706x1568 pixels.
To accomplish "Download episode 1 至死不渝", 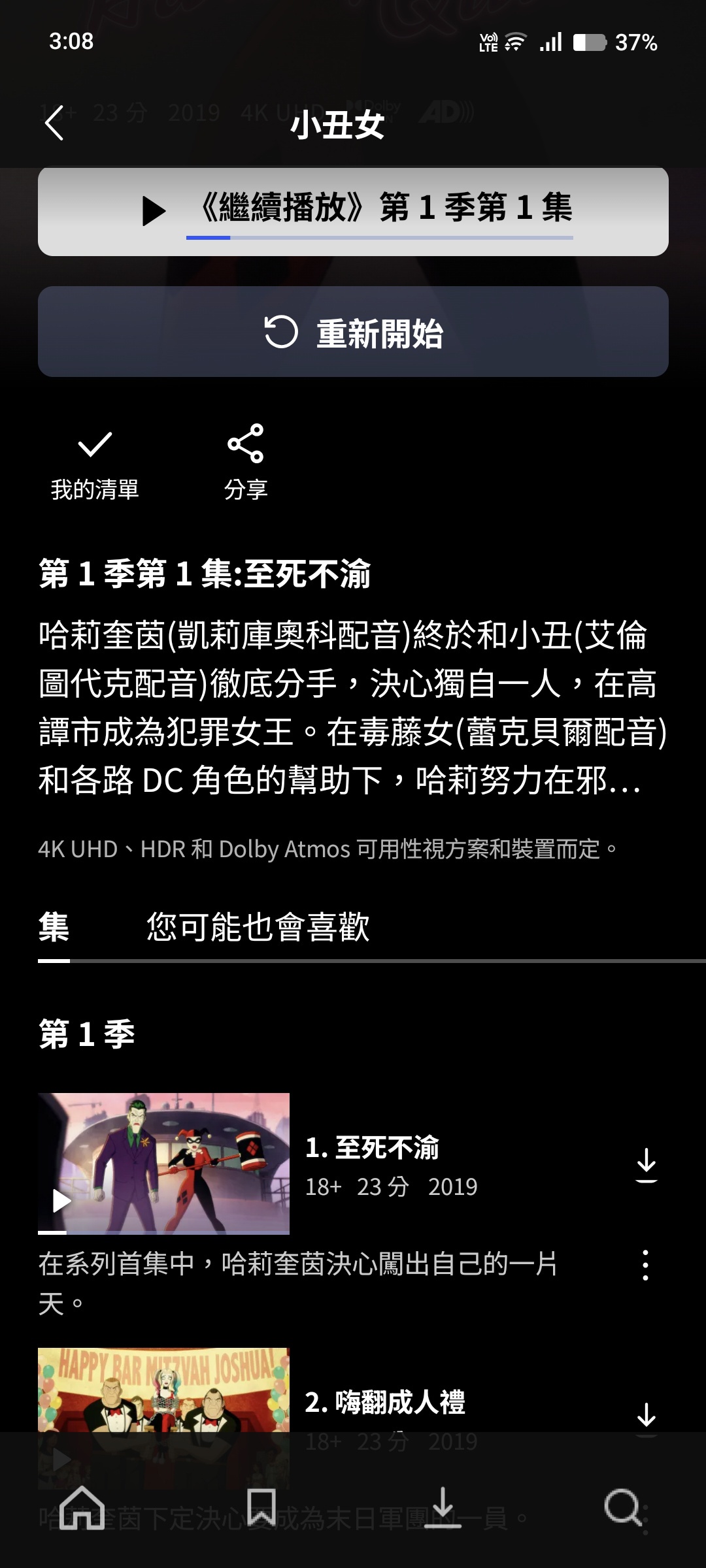I will tap(646, 1164).
